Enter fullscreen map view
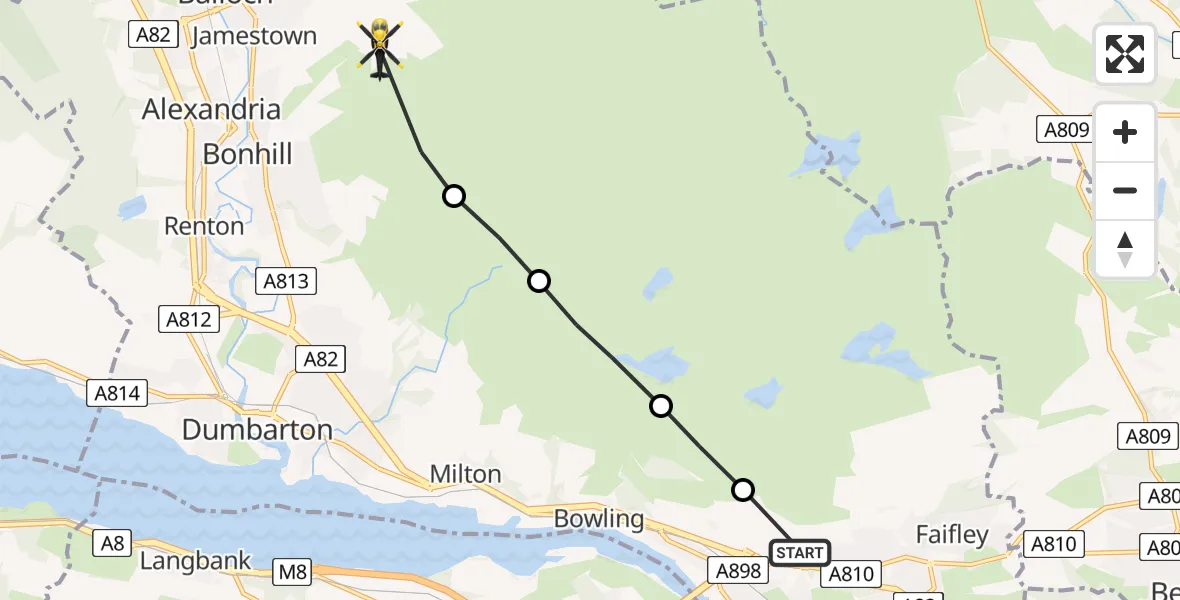 point(1125,54)
